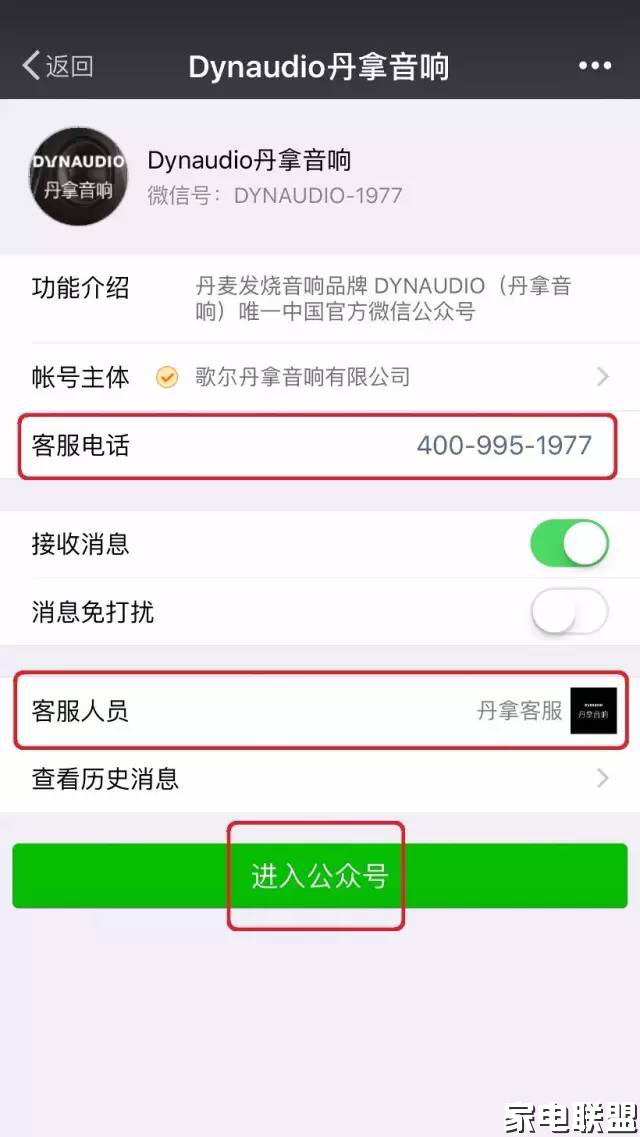
Task: Call the 客服电话 400-995-1977
Action: tap(504, 445)
